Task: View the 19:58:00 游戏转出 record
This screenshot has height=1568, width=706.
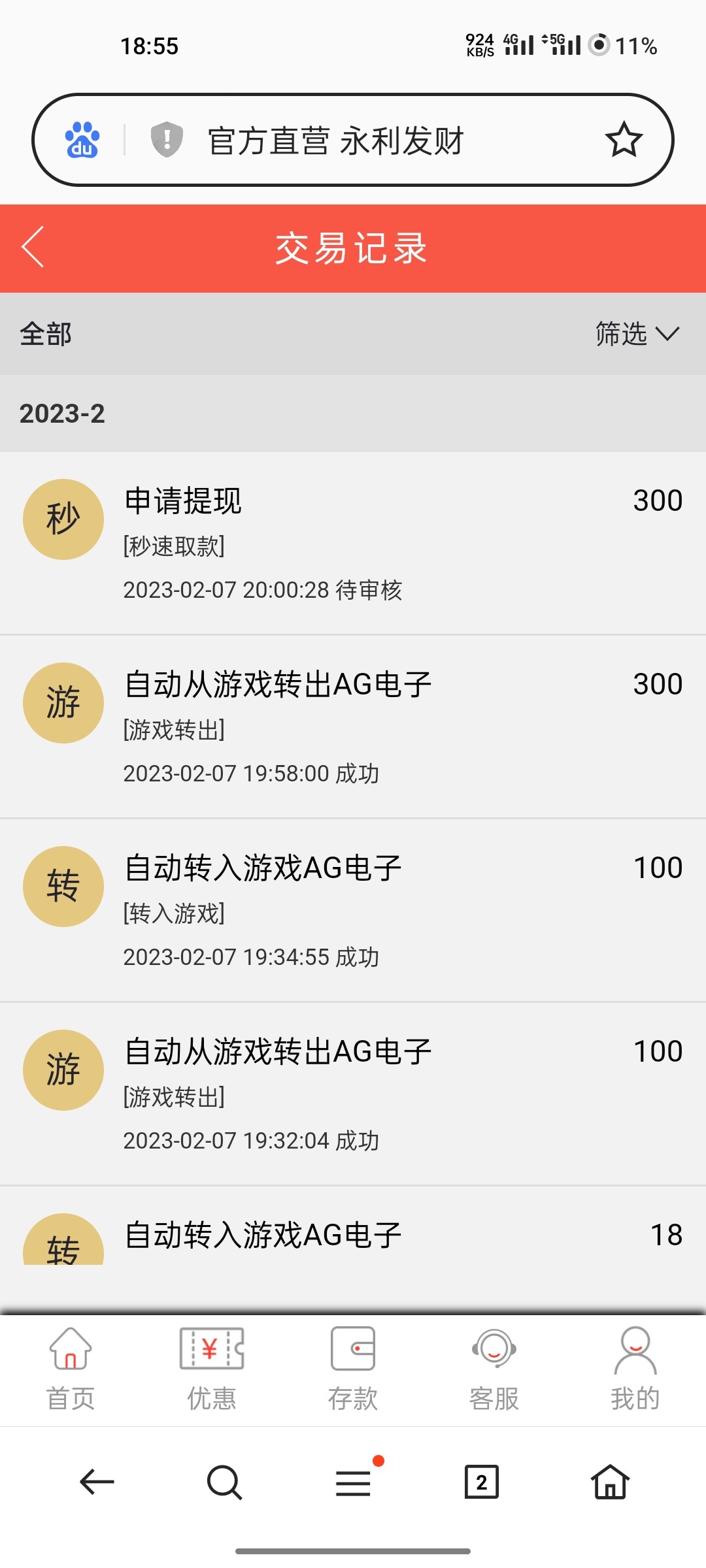Action: (x=353, y=727)
